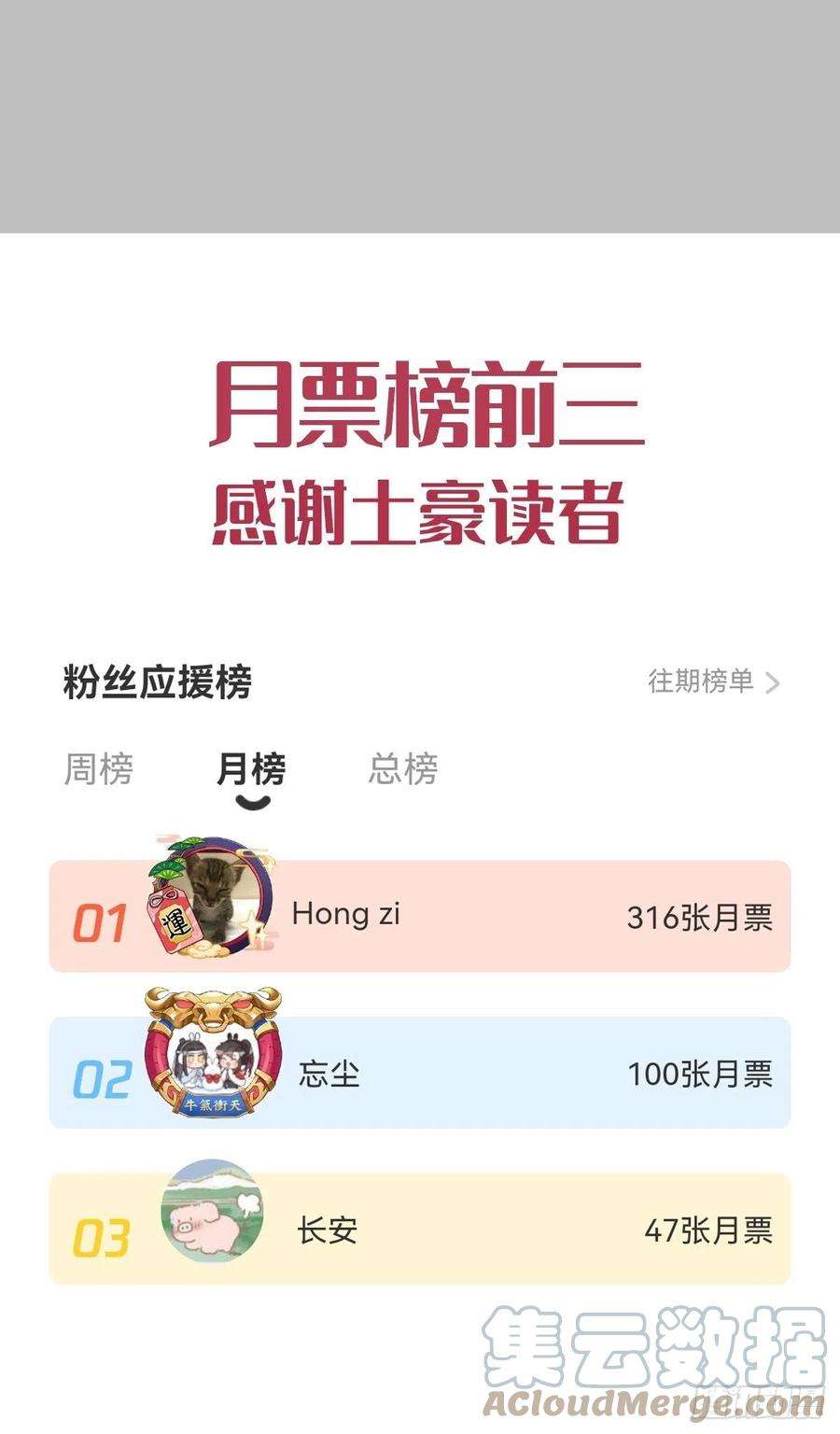Expand past rankings via the right chevron arrow

click(x=773, y=682)
